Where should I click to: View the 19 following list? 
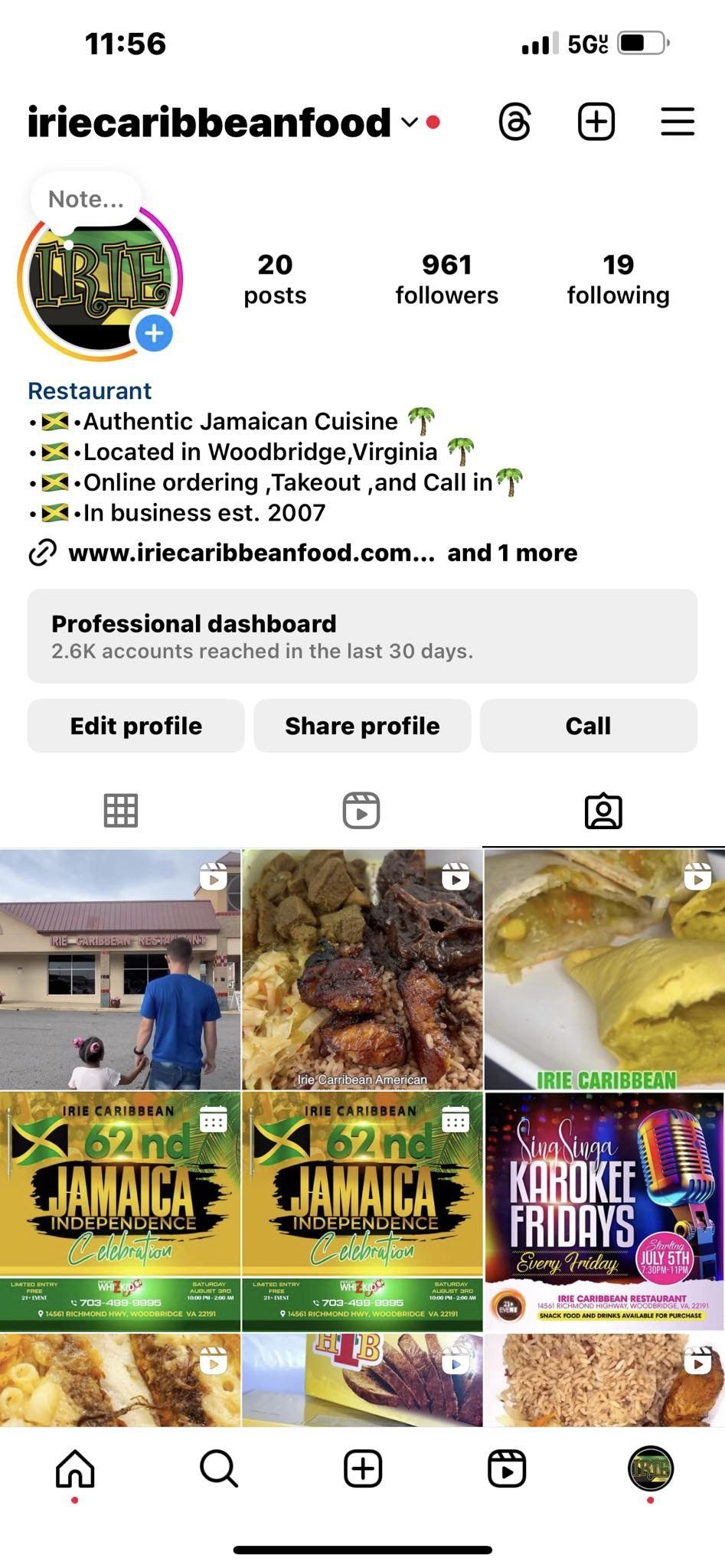click(618, 279)
